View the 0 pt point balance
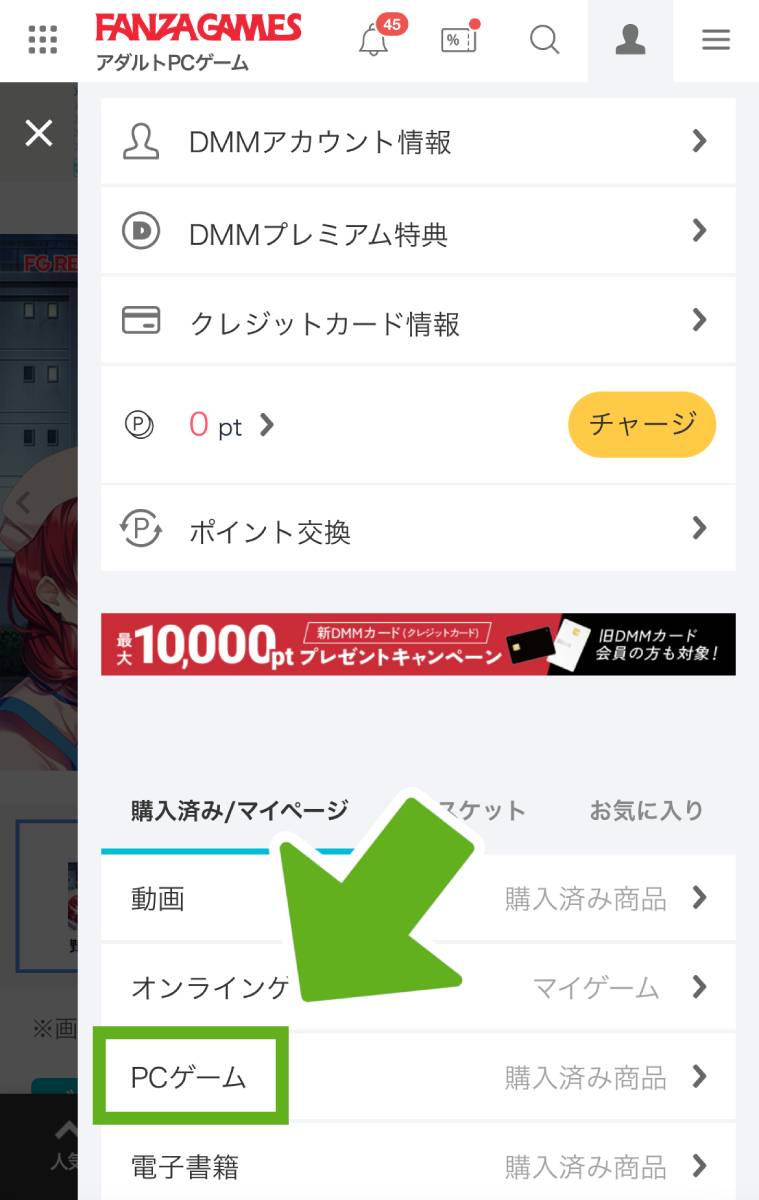Screen dimensions: 759x1200 click(x=230, y=426)
